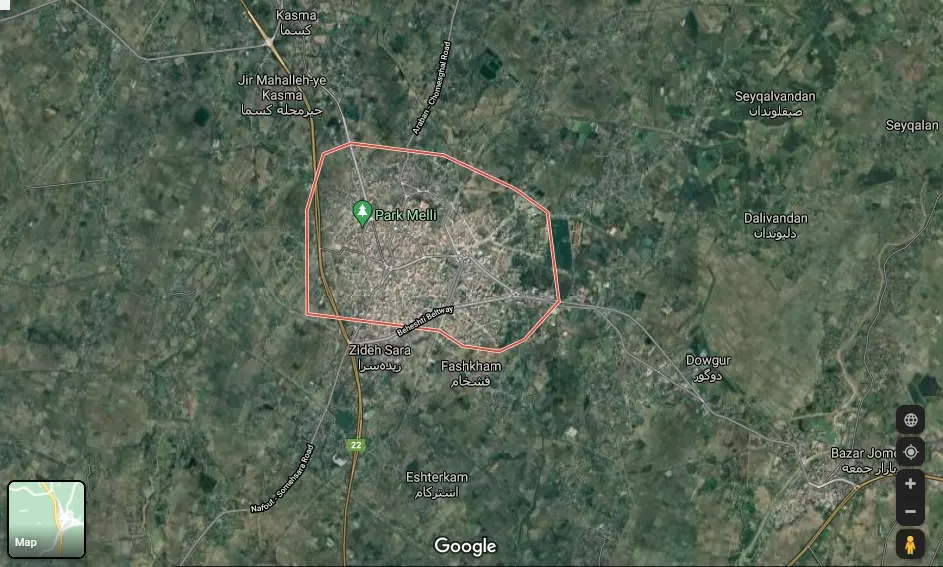The image size is (943, 567).
Task: Switch to Map layer view
Action: tap(47, 519)
